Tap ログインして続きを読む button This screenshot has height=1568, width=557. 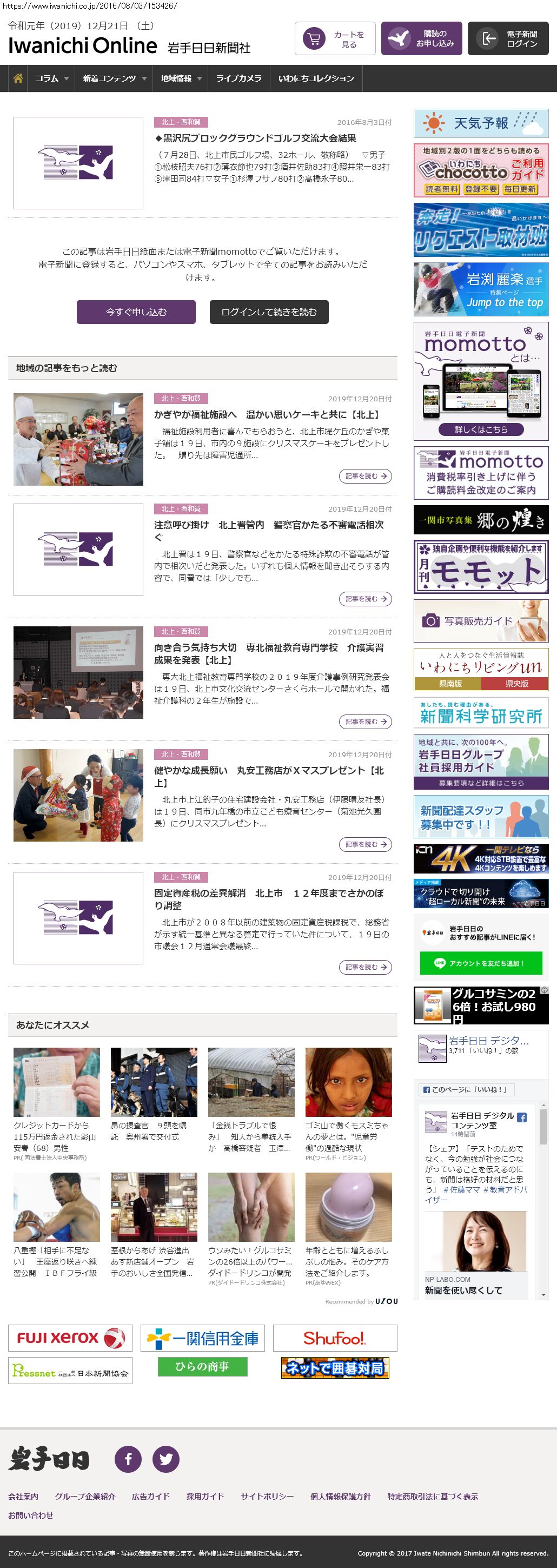(269, 312)
